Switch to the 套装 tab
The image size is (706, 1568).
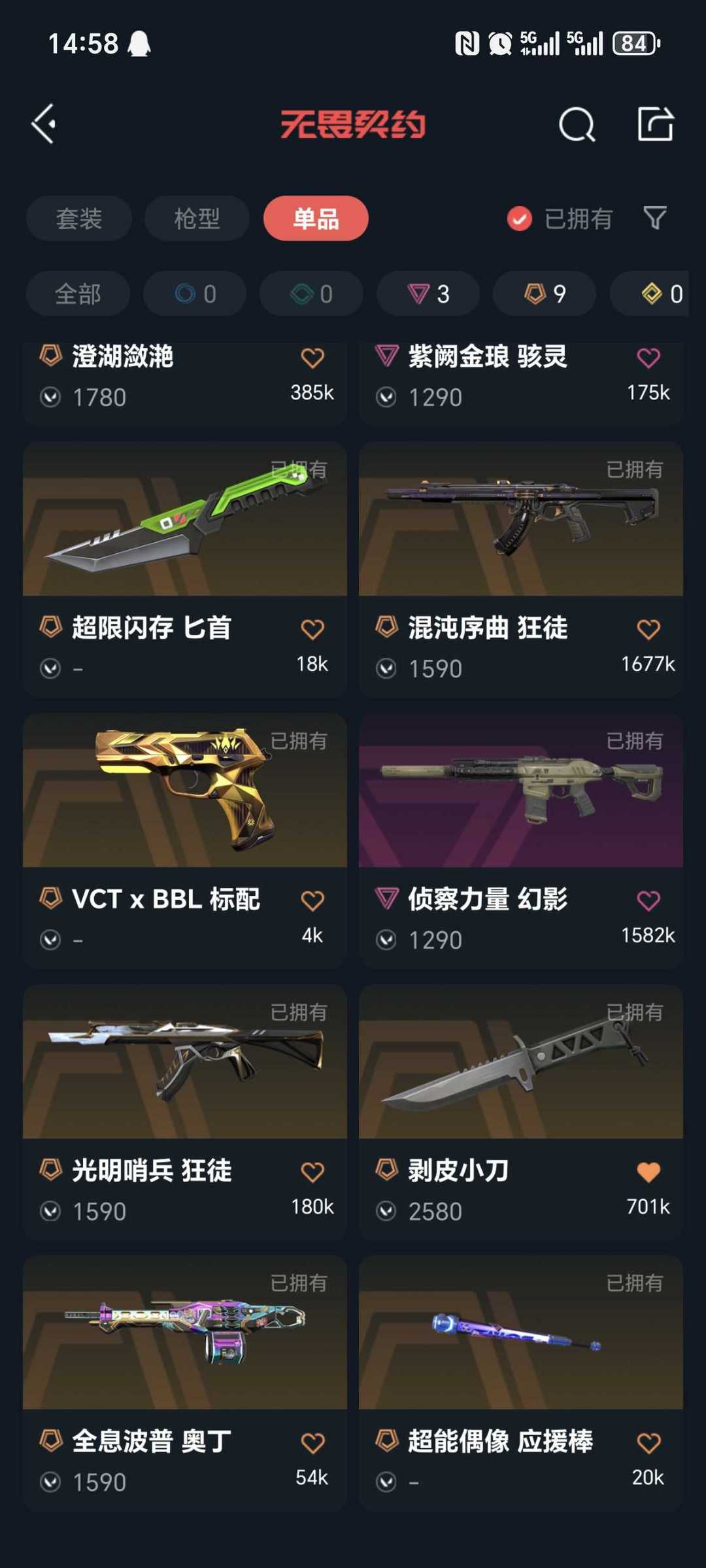coord(78,218)
